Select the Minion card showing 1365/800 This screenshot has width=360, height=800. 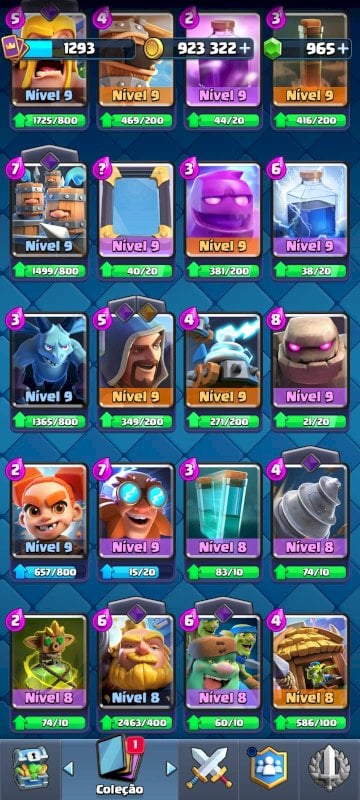[x=49, y=361]
